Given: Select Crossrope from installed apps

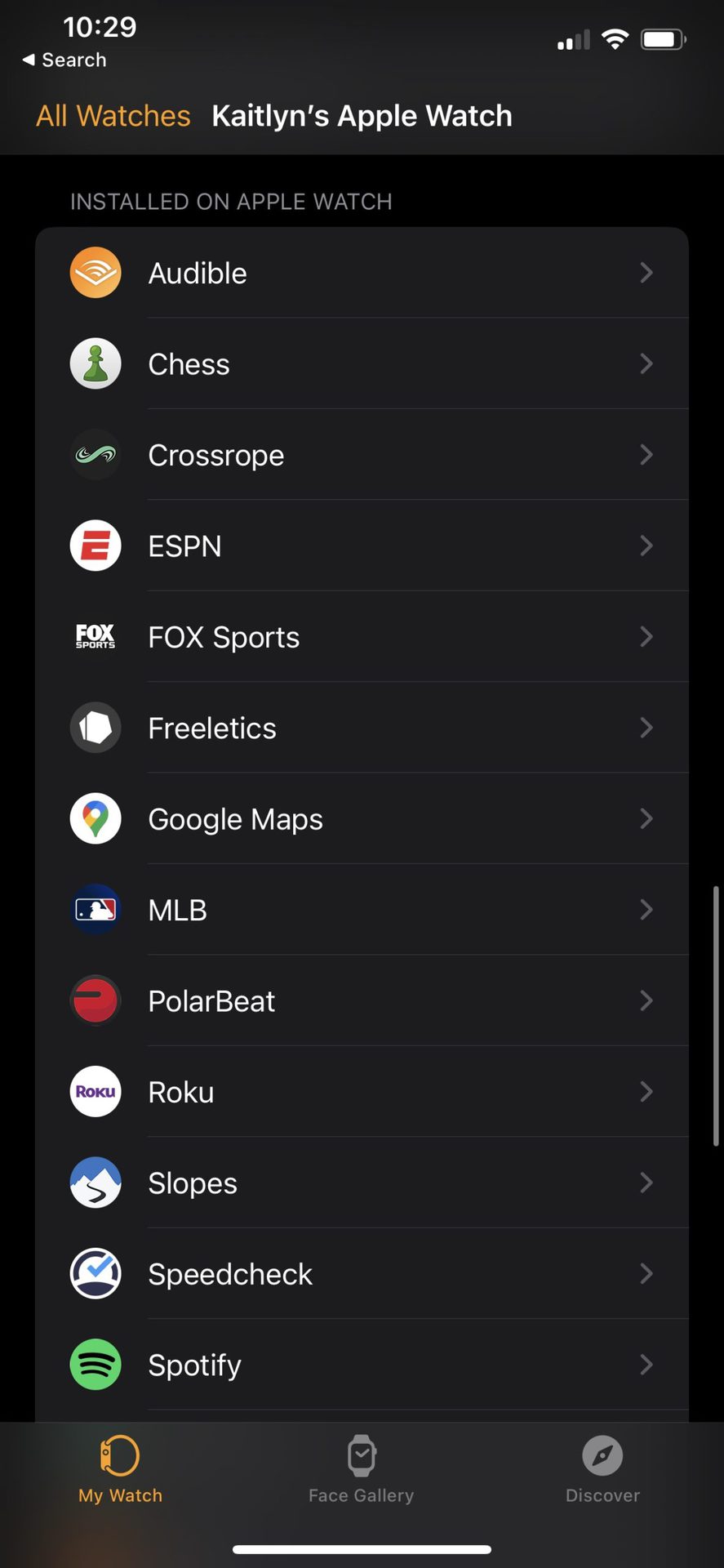Looking at the screenshot, I should pos(361,455).
